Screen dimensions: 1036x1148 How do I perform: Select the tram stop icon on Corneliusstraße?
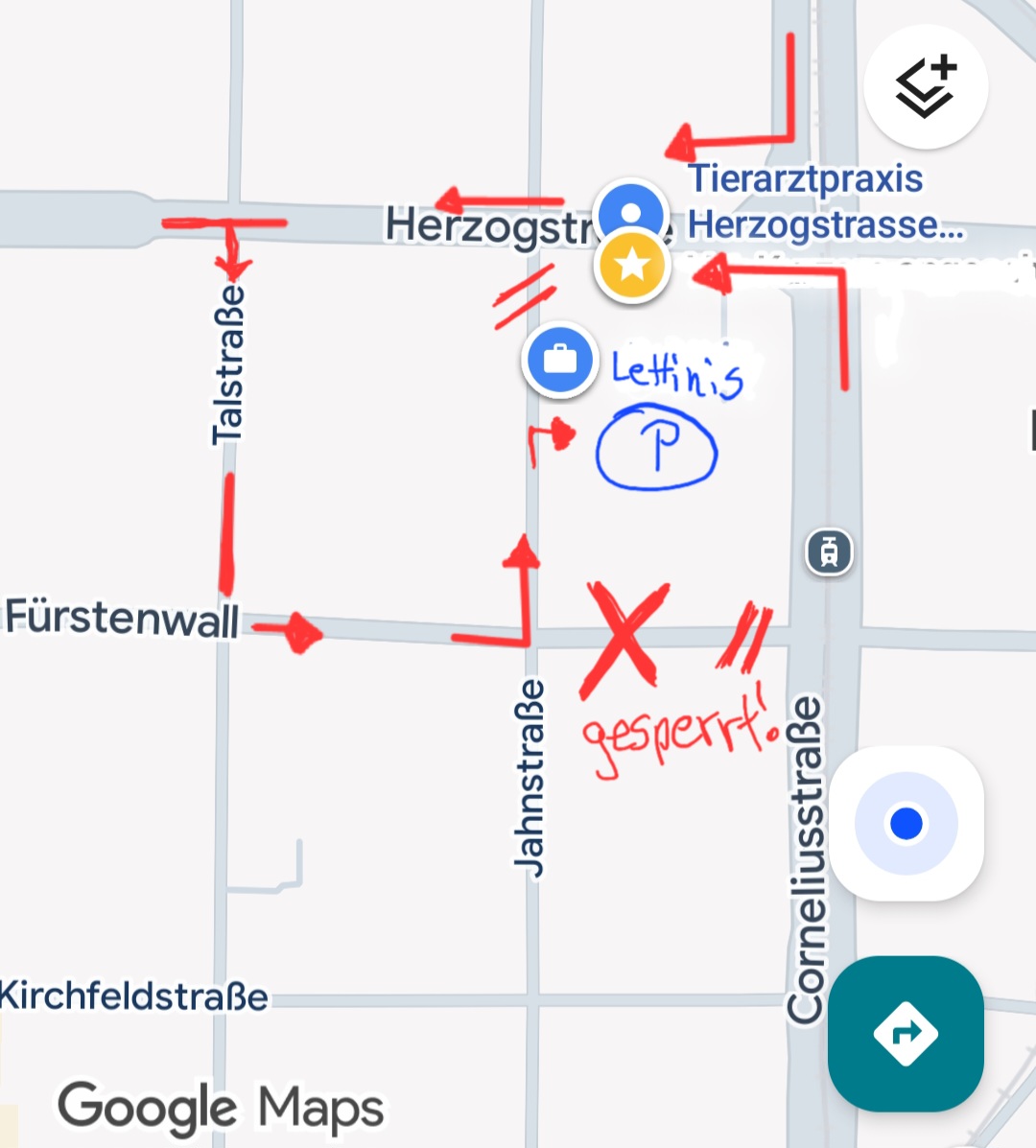click(x=829, y=552)
